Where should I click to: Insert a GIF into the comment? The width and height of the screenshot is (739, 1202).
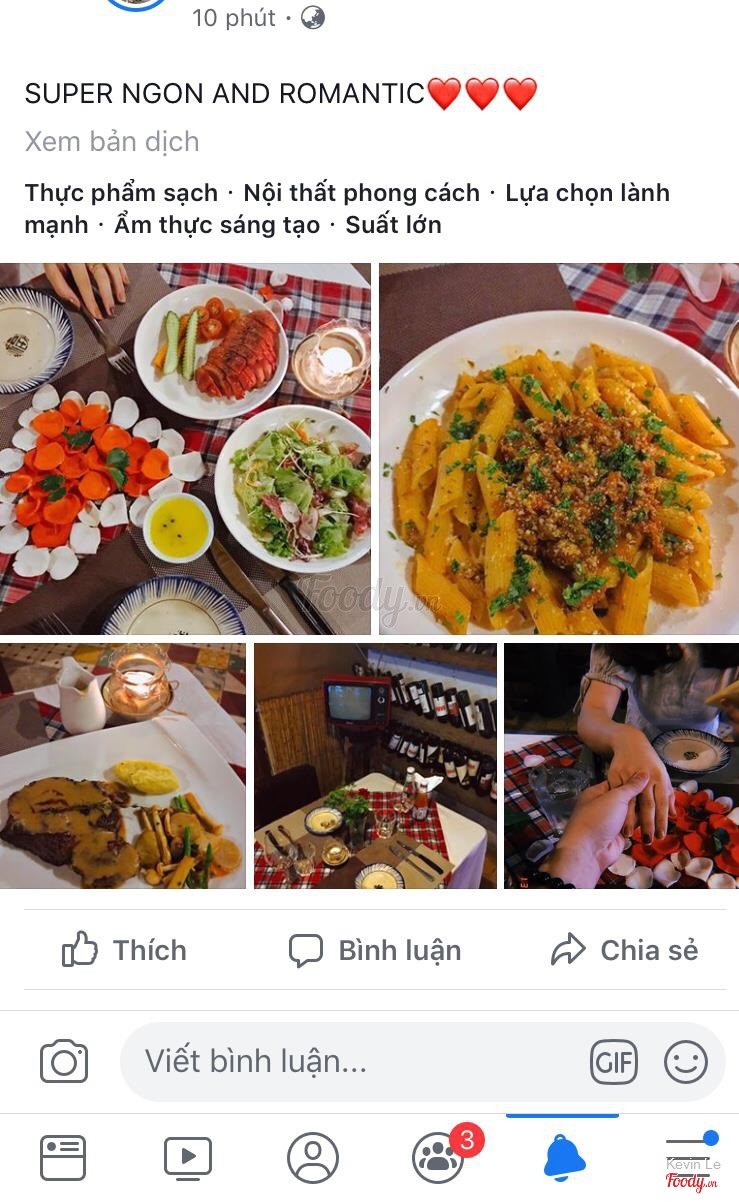pyautogui.click(x=613, y=1061)
